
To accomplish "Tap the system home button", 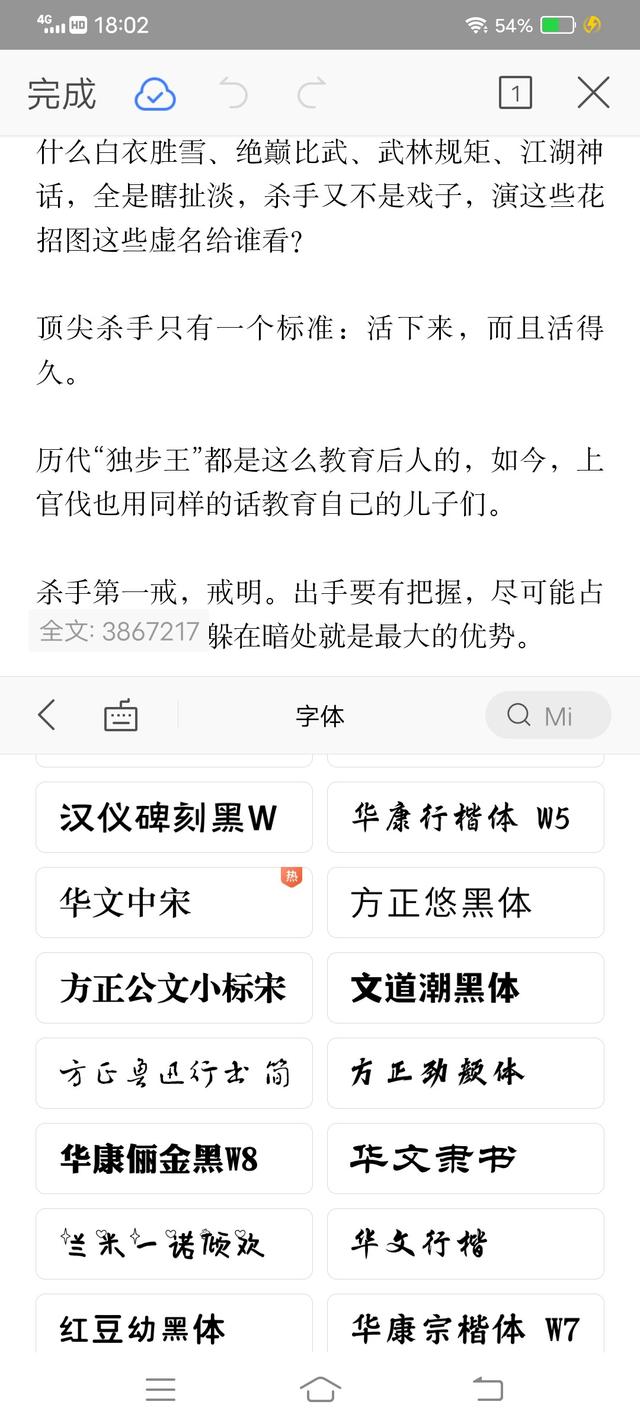I will click(320, 1389).
